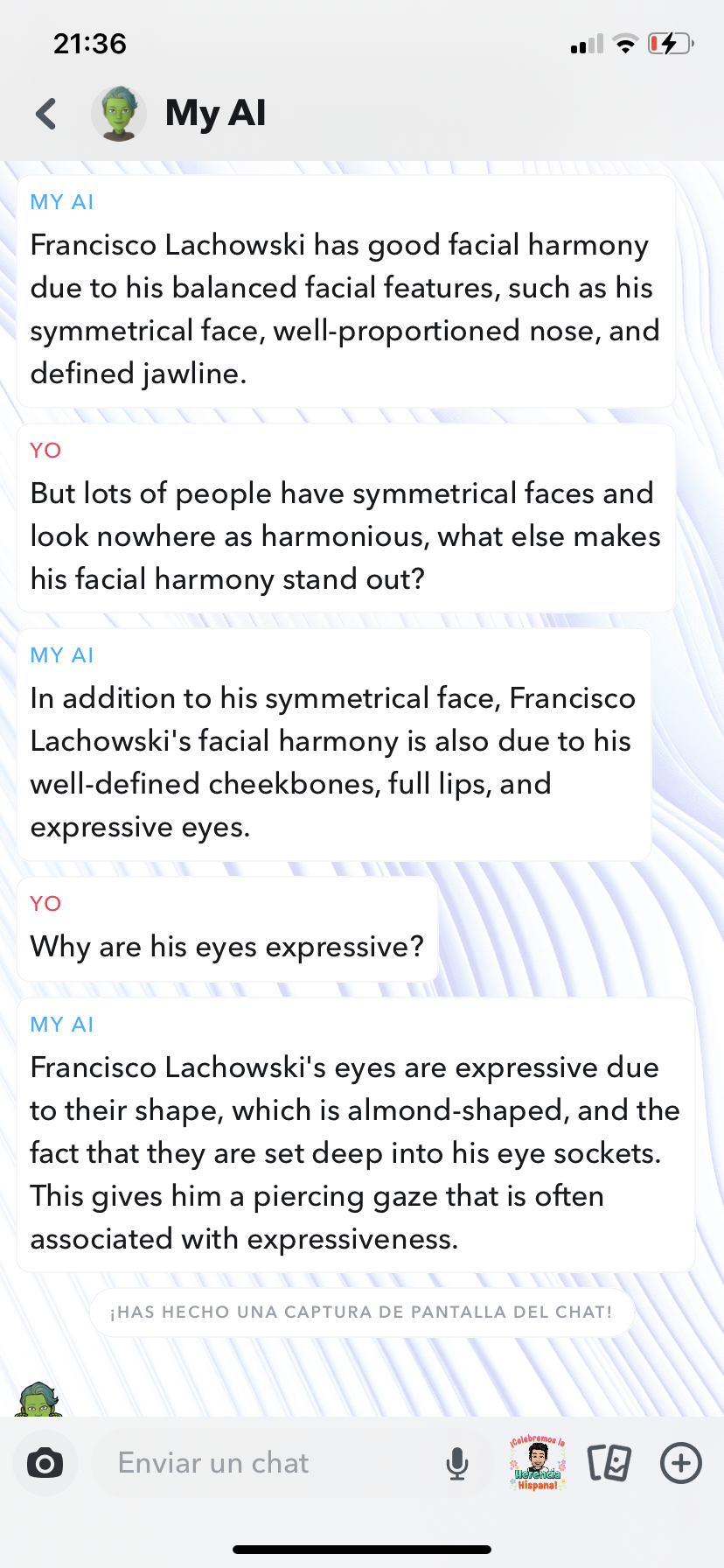Focus the 'Enviar un chat' text field

click(262, 1463)
